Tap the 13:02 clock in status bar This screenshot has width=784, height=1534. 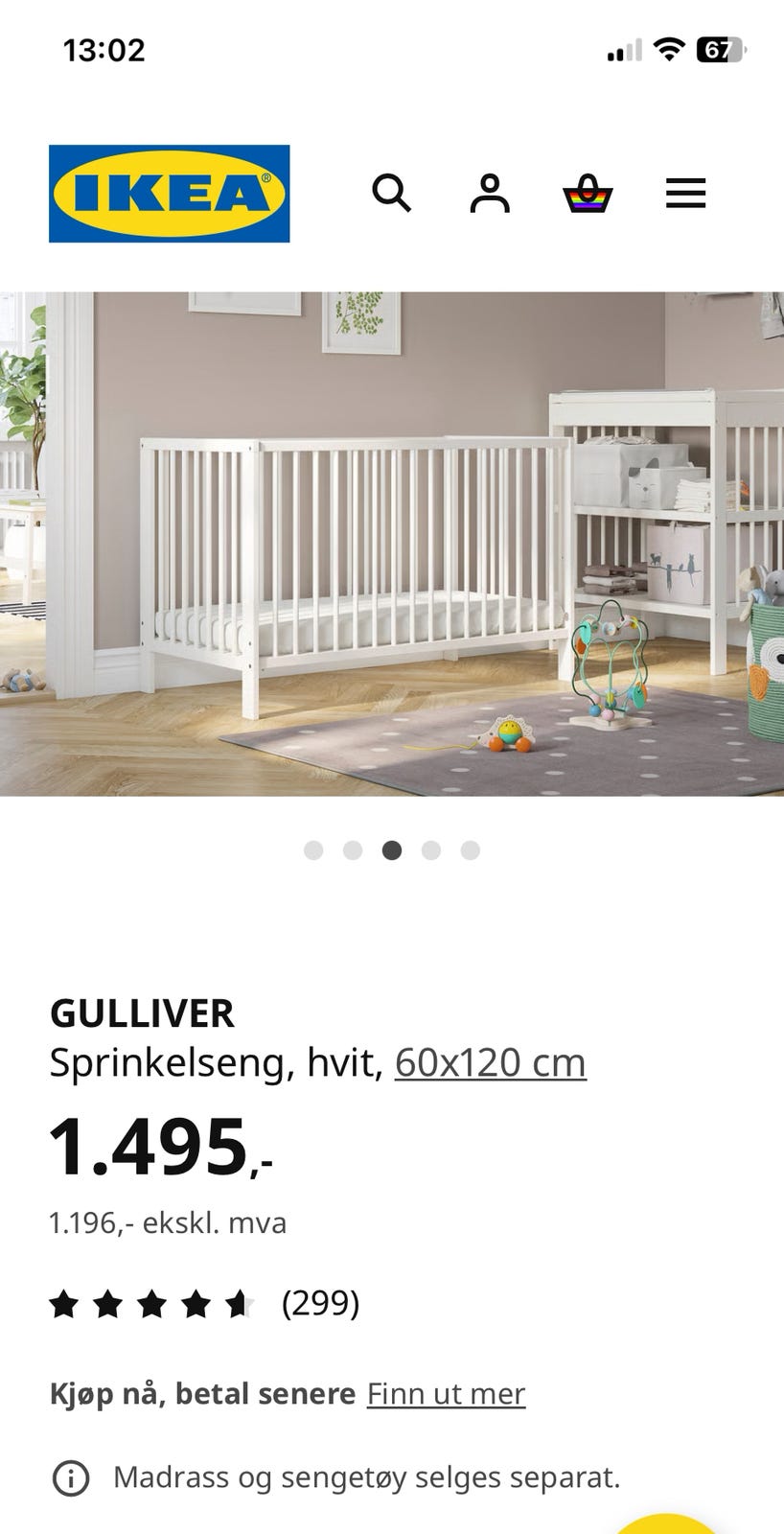click(105, 50)
